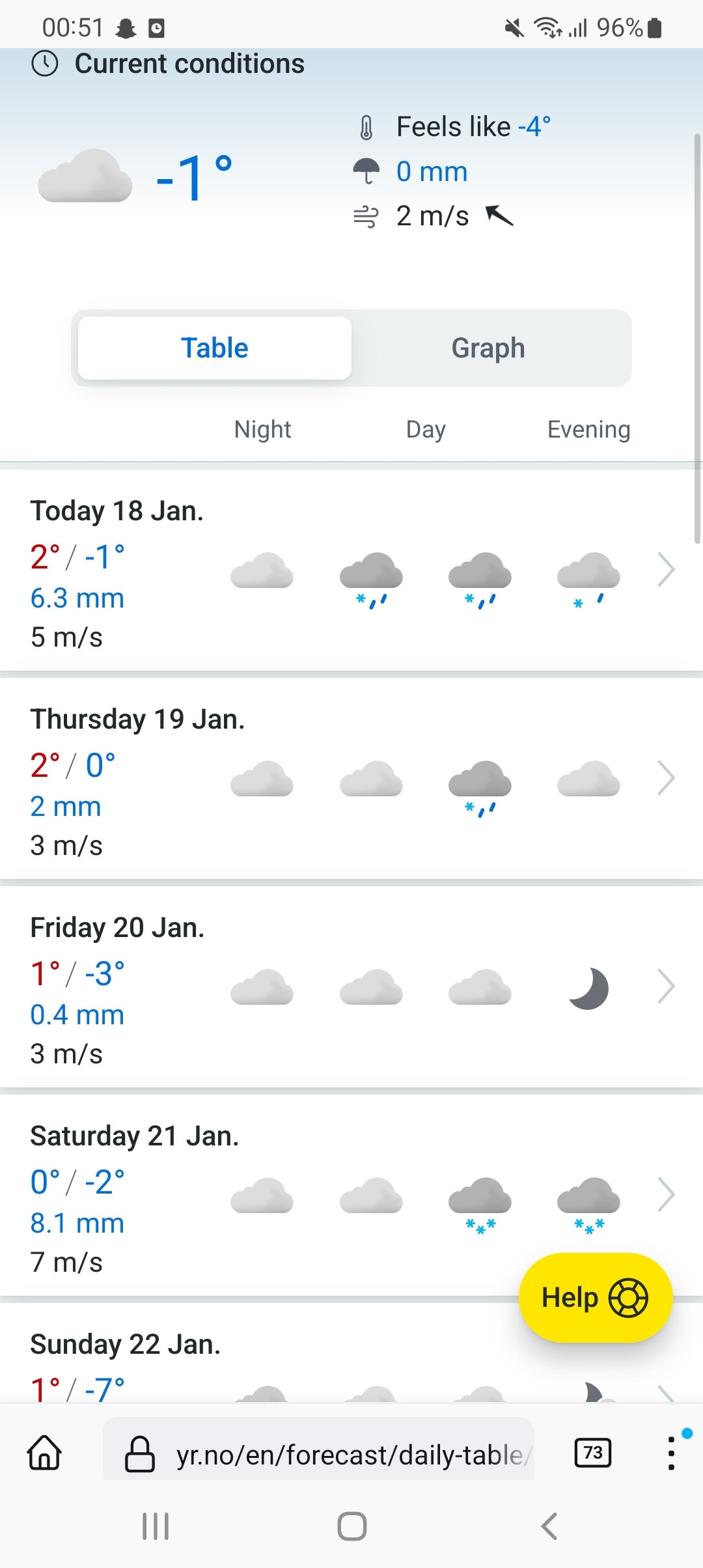Screen dimensions: 703x1568
Task: Select the Table view tab
Action: 215,348
